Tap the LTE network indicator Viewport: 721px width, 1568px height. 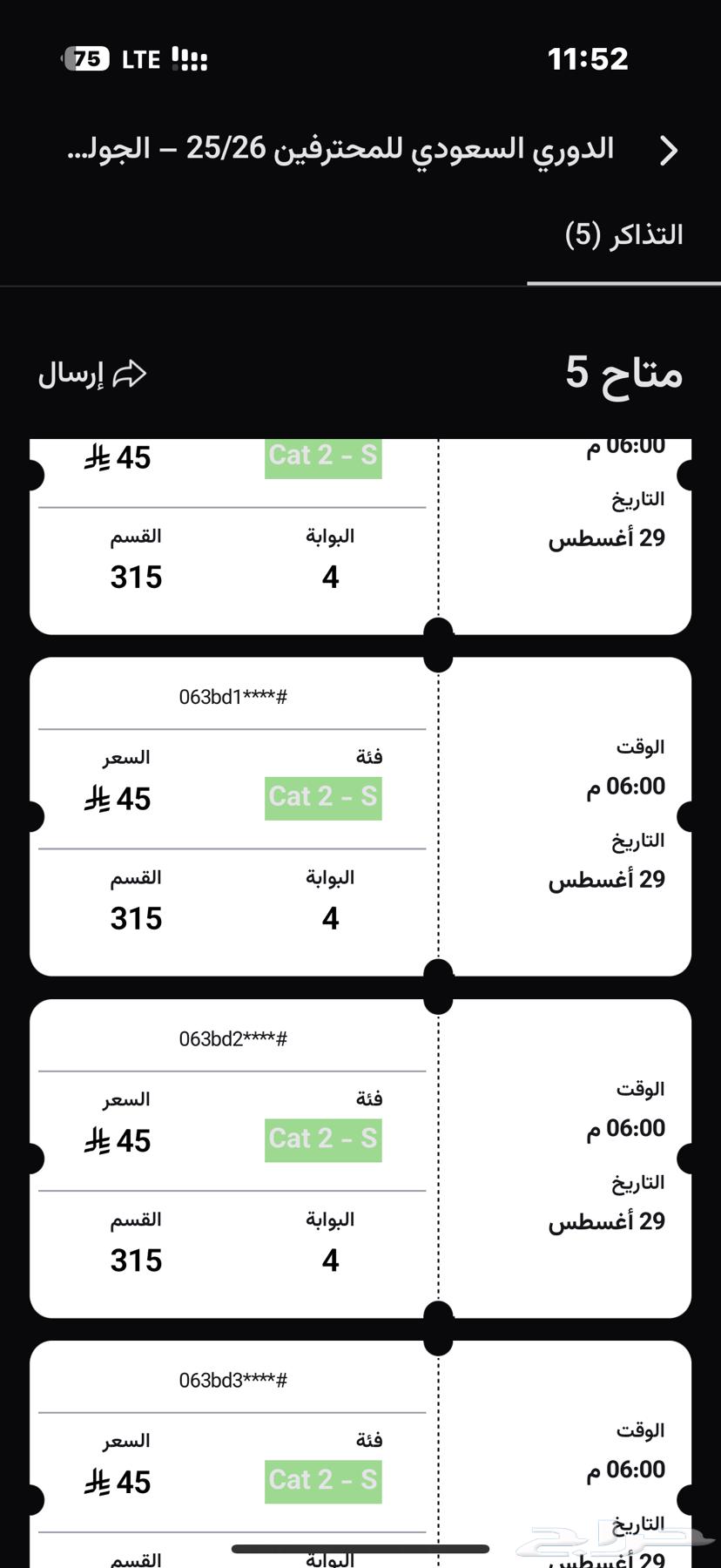coord(139,58)
